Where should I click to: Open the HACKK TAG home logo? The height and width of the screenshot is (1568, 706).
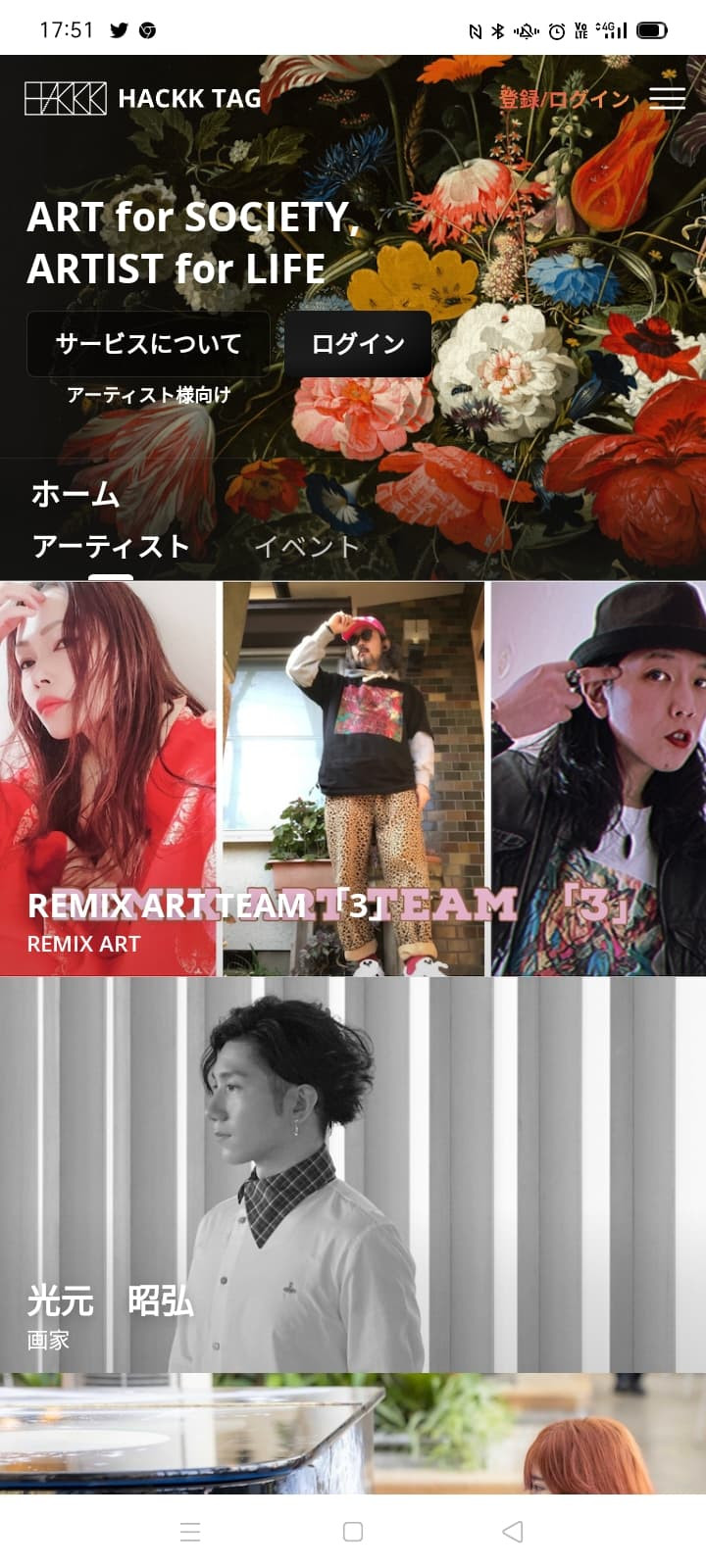pos(143,98)
